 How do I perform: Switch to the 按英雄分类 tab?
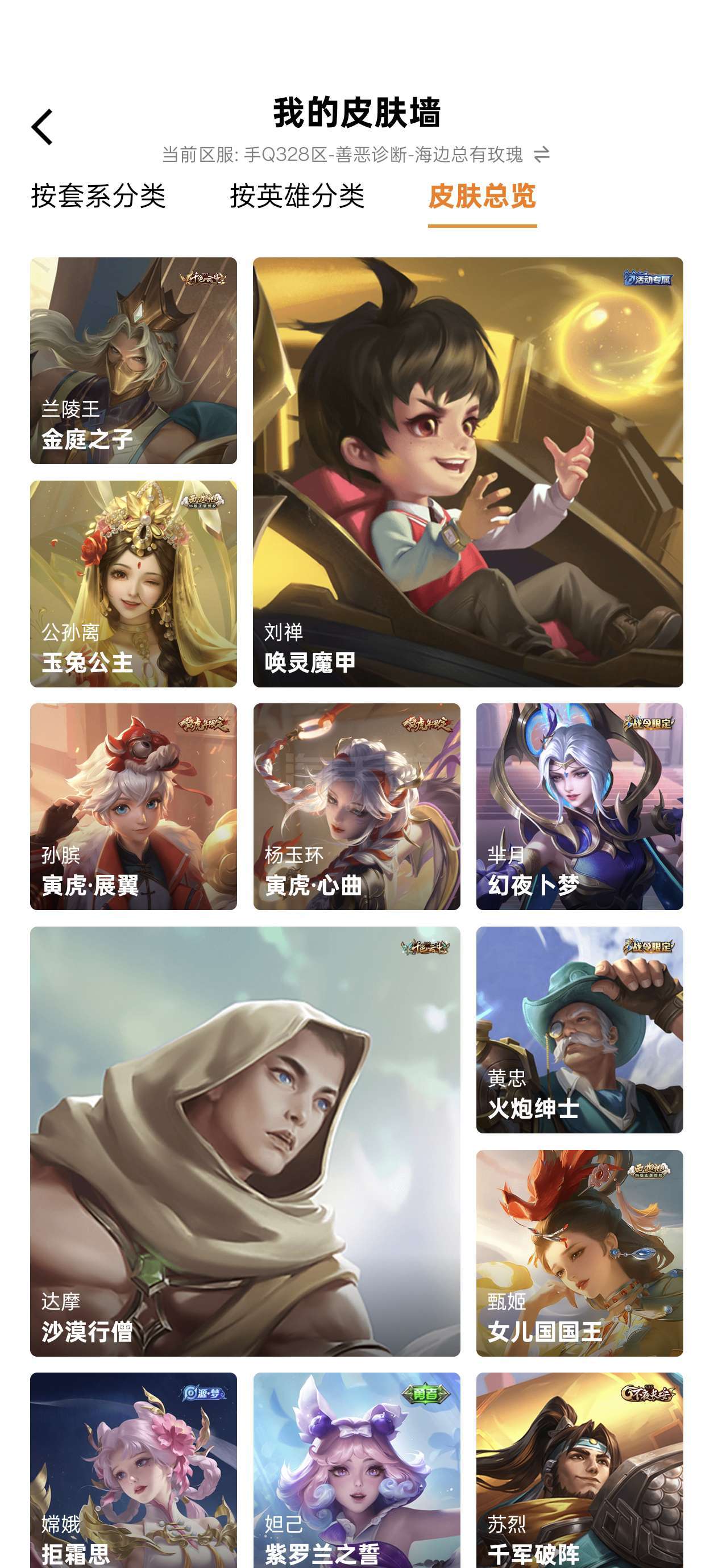[297, 197]
